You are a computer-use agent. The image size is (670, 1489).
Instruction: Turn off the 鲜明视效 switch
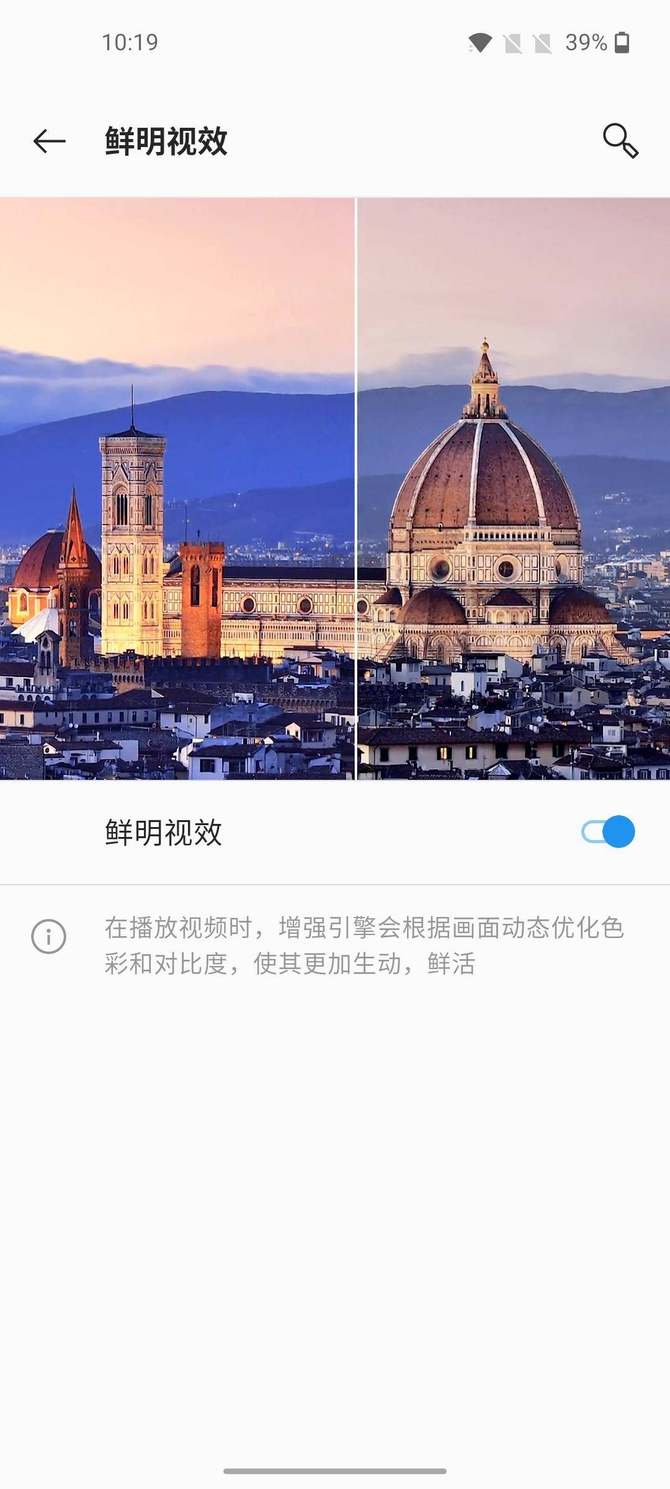click(609, 832)
